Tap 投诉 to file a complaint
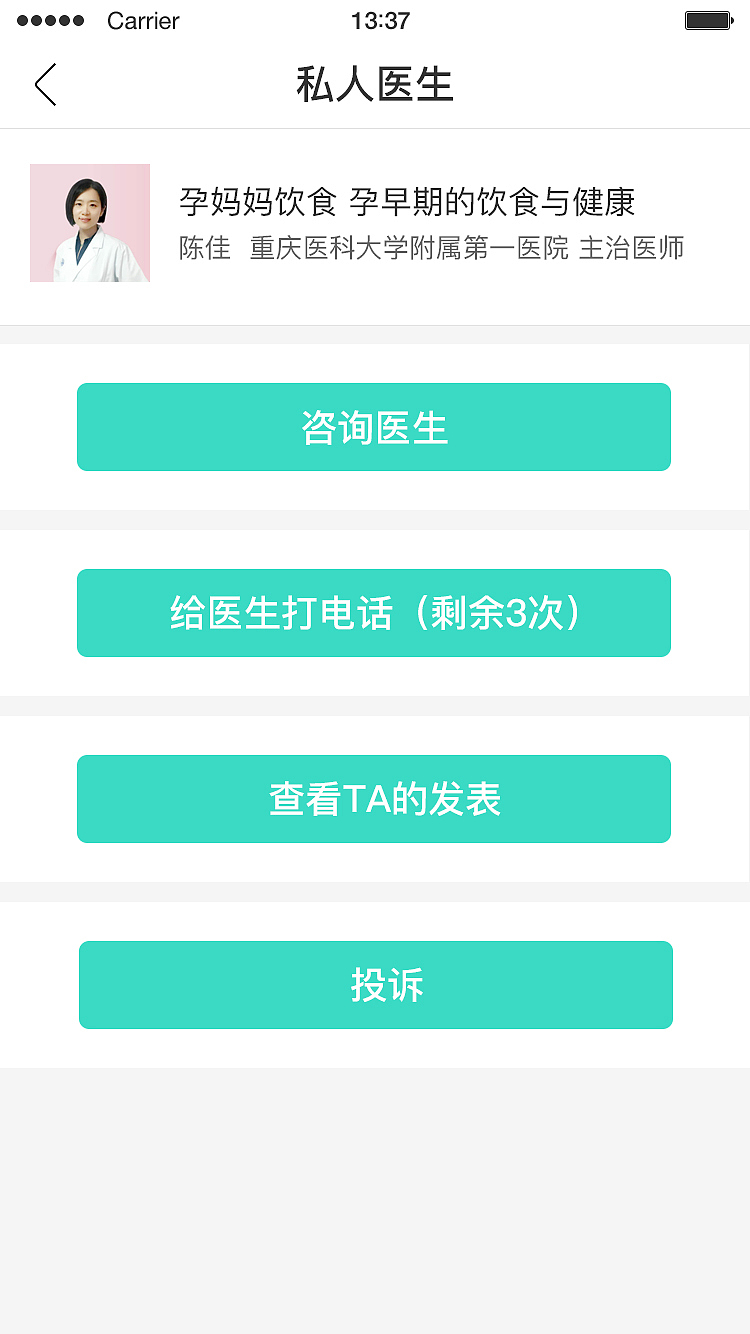 click(376, 985)
